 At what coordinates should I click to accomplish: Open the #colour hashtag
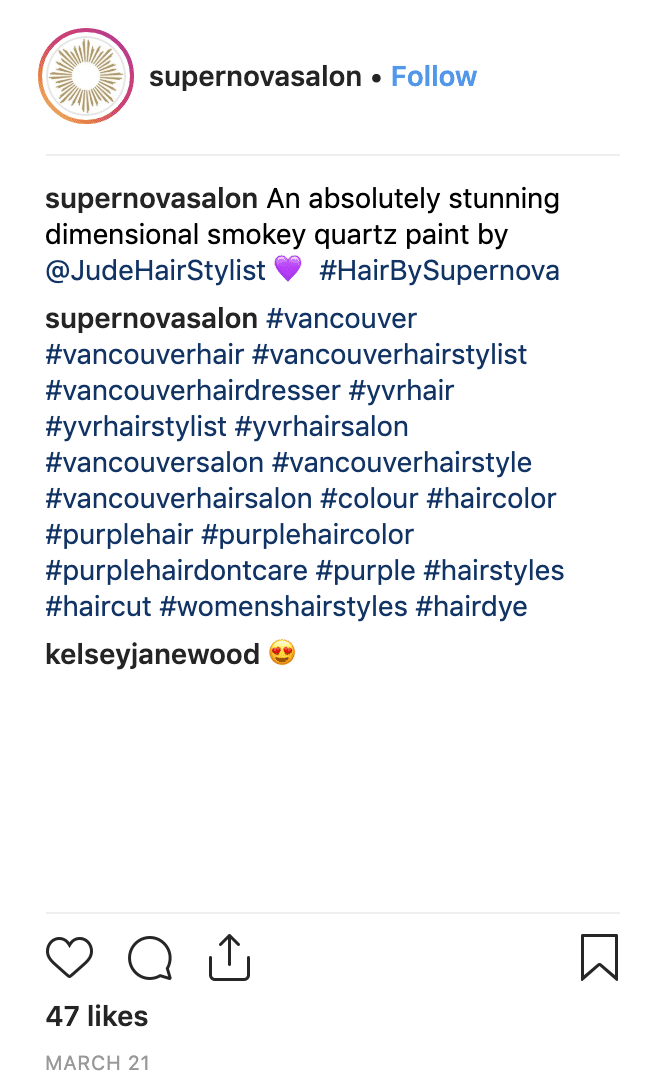(369, 499)
